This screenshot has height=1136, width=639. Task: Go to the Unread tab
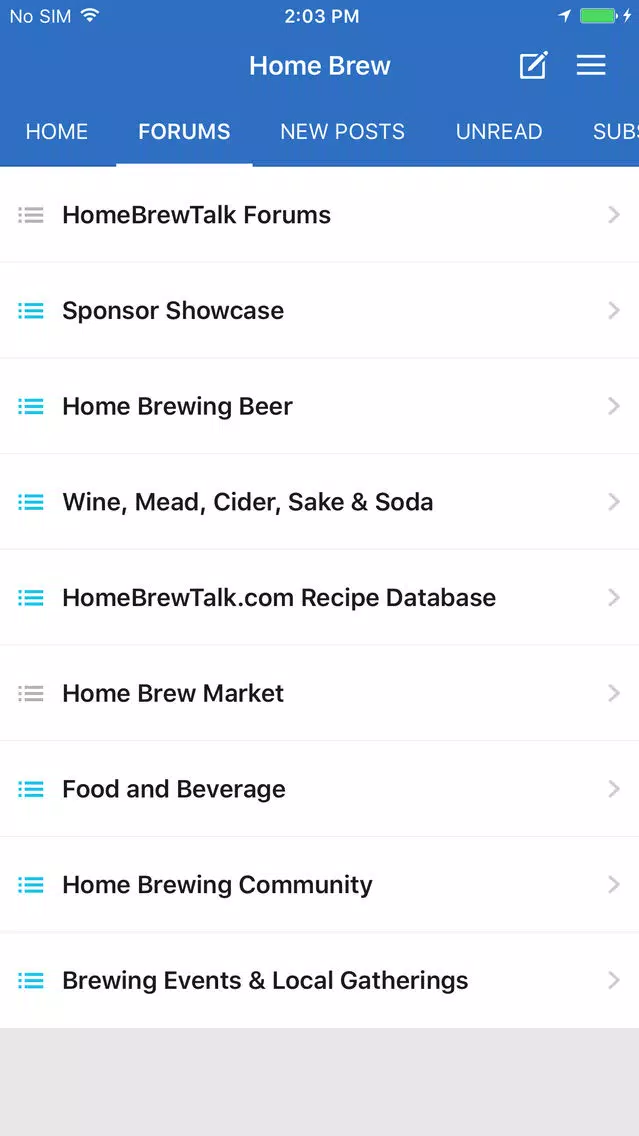(x=499, y=131)
